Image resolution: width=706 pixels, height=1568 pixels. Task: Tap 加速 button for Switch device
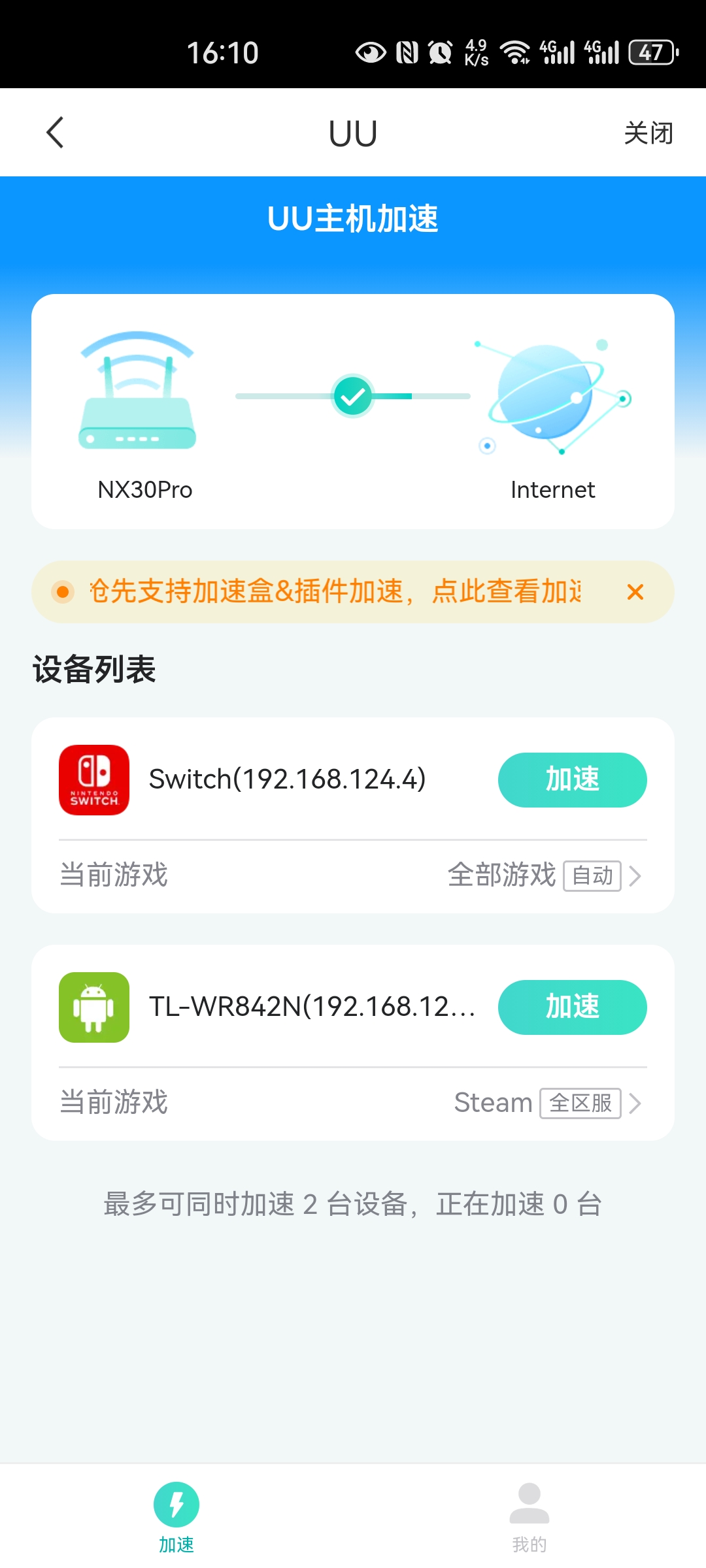[x=571, y=780]
